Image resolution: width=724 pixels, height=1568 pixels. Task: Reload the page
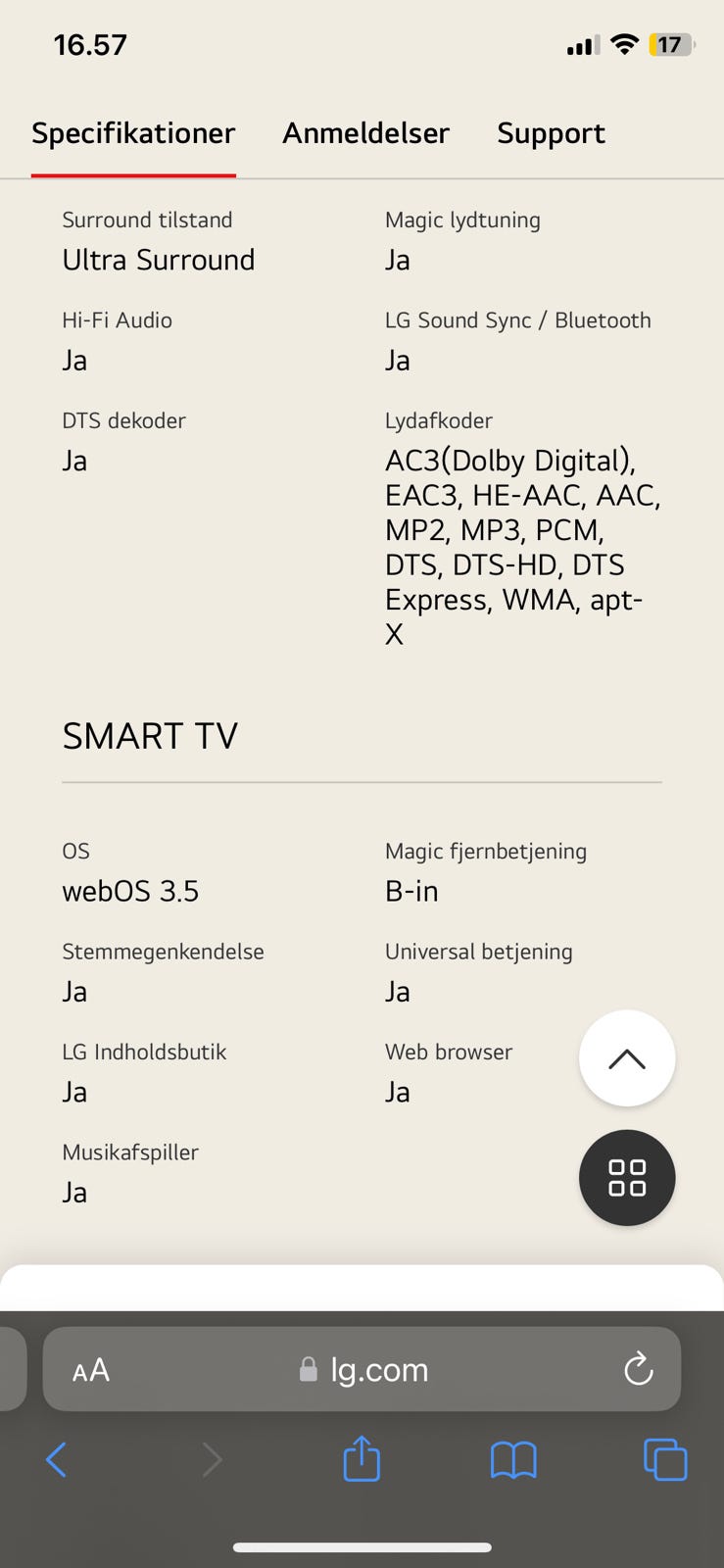(639, 1369)
